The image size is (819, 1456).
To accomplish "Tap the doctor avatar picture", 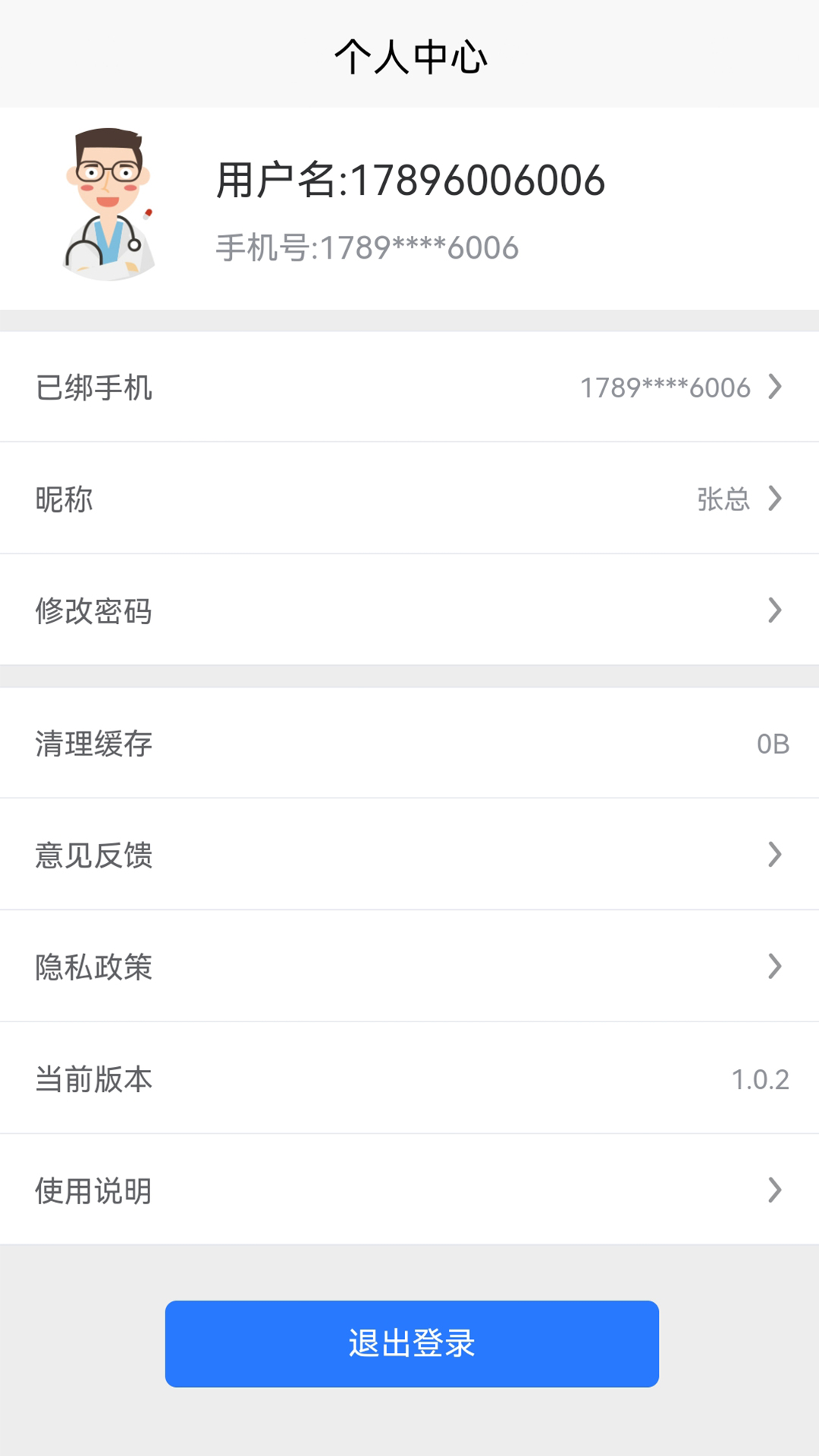I will 108,203.
